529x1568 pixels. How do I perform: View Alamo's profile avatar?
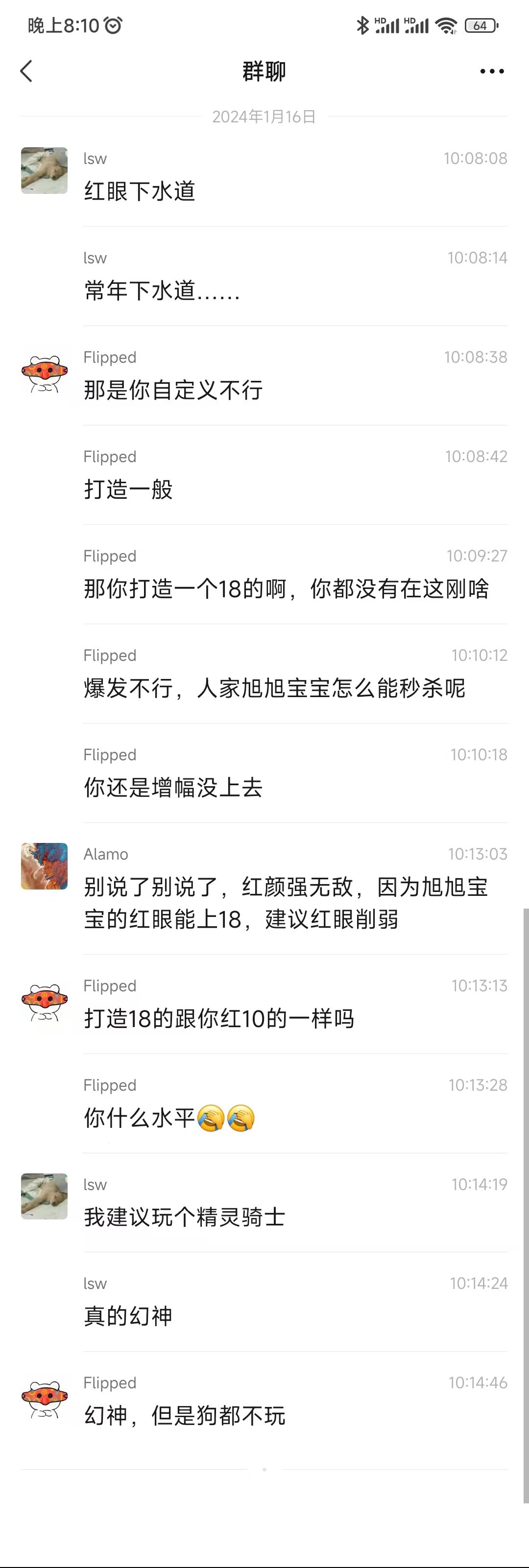click(x=45, y=866)
